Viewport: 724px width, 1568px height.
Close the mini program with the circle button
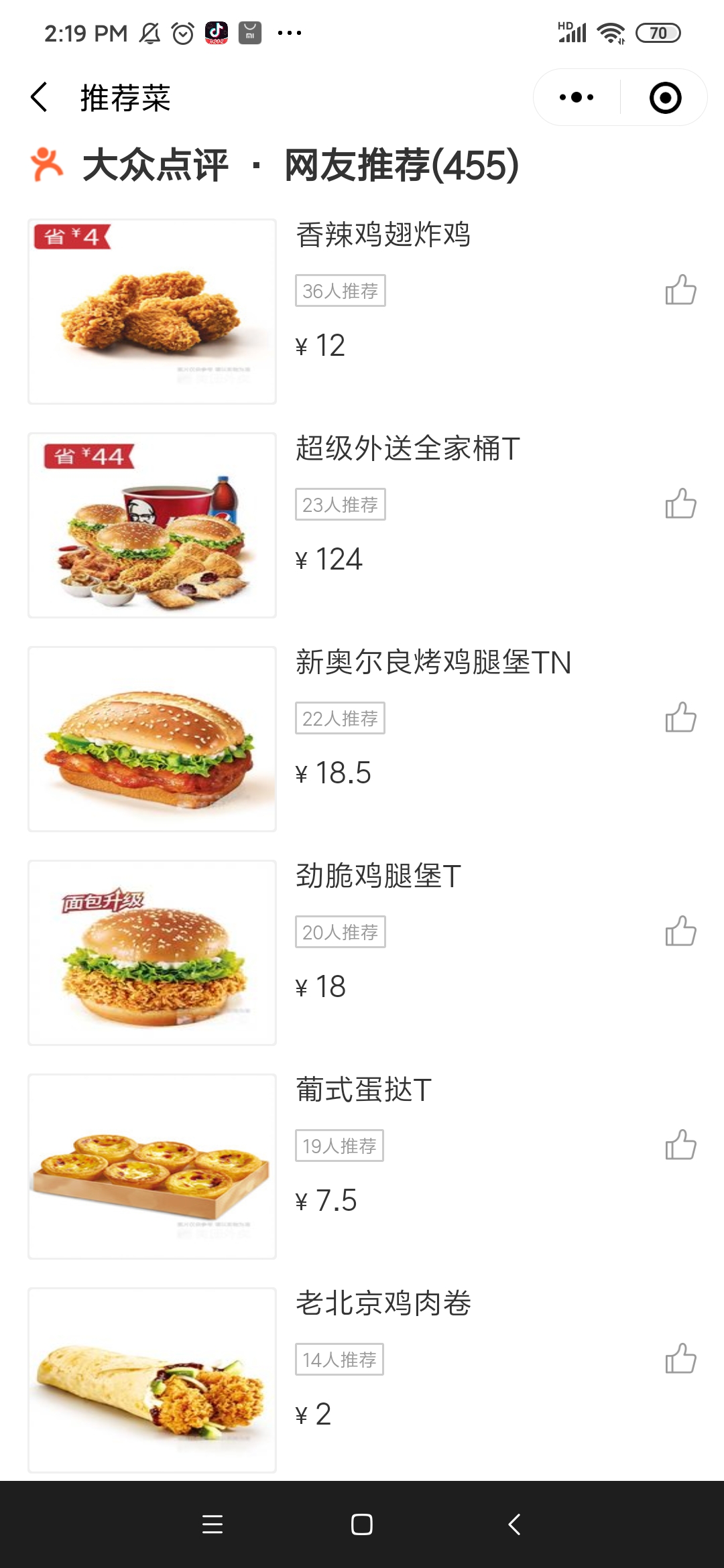(665, 98)
